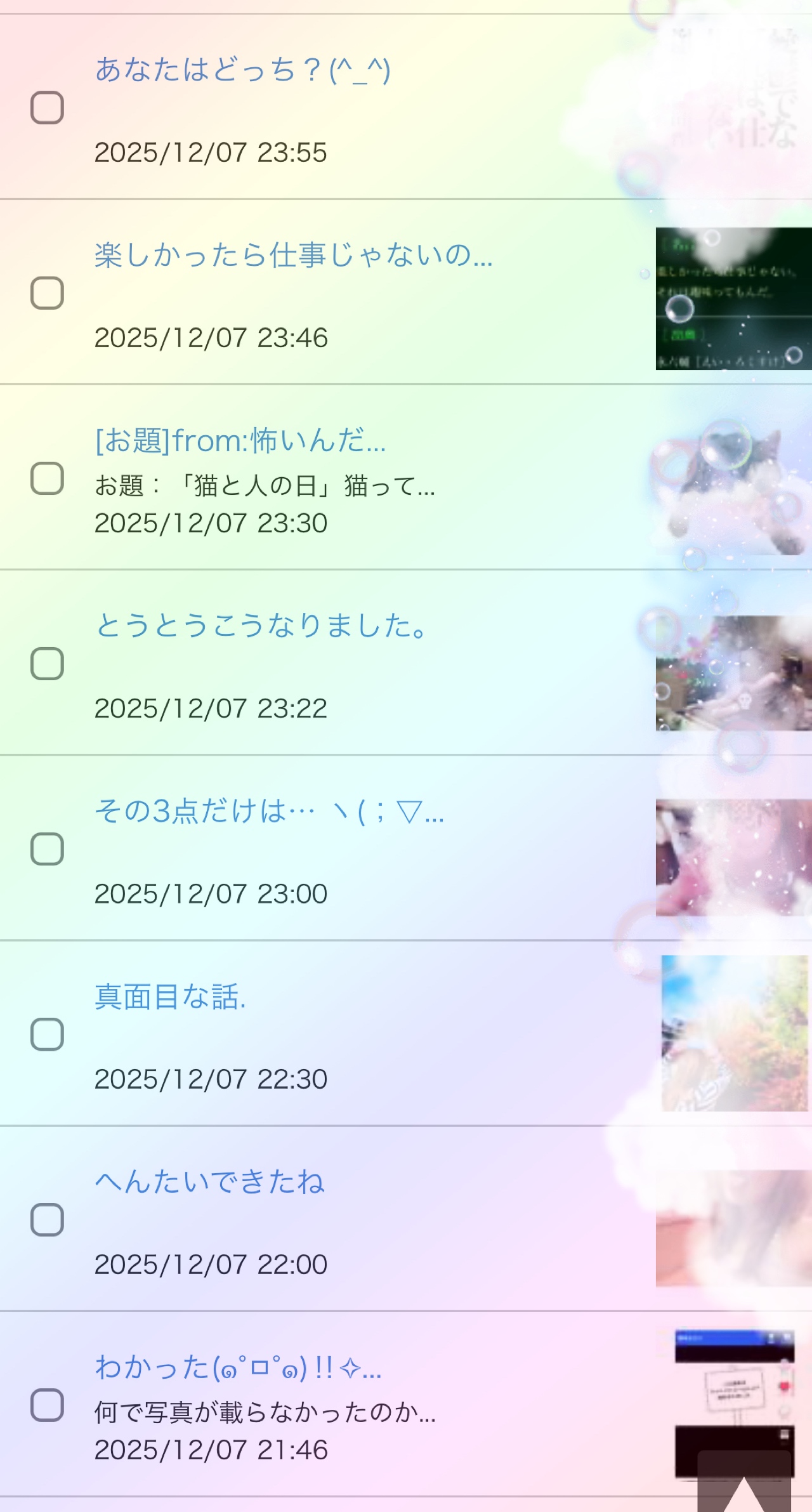Open the post とうとうこうなりました。

[261, 626]
